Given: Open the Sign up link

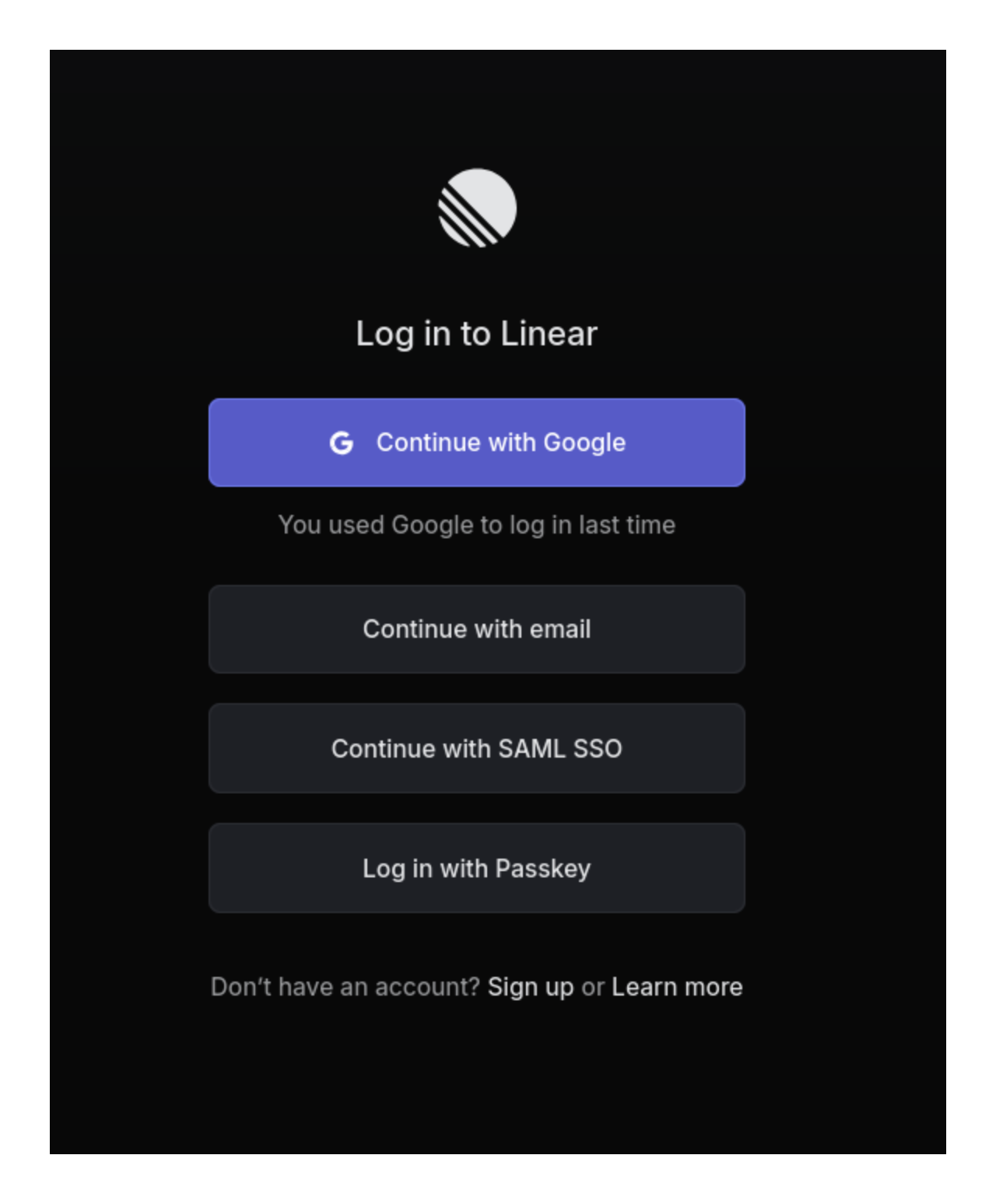Looking at the screenshot, I should [x=530, y=987].
